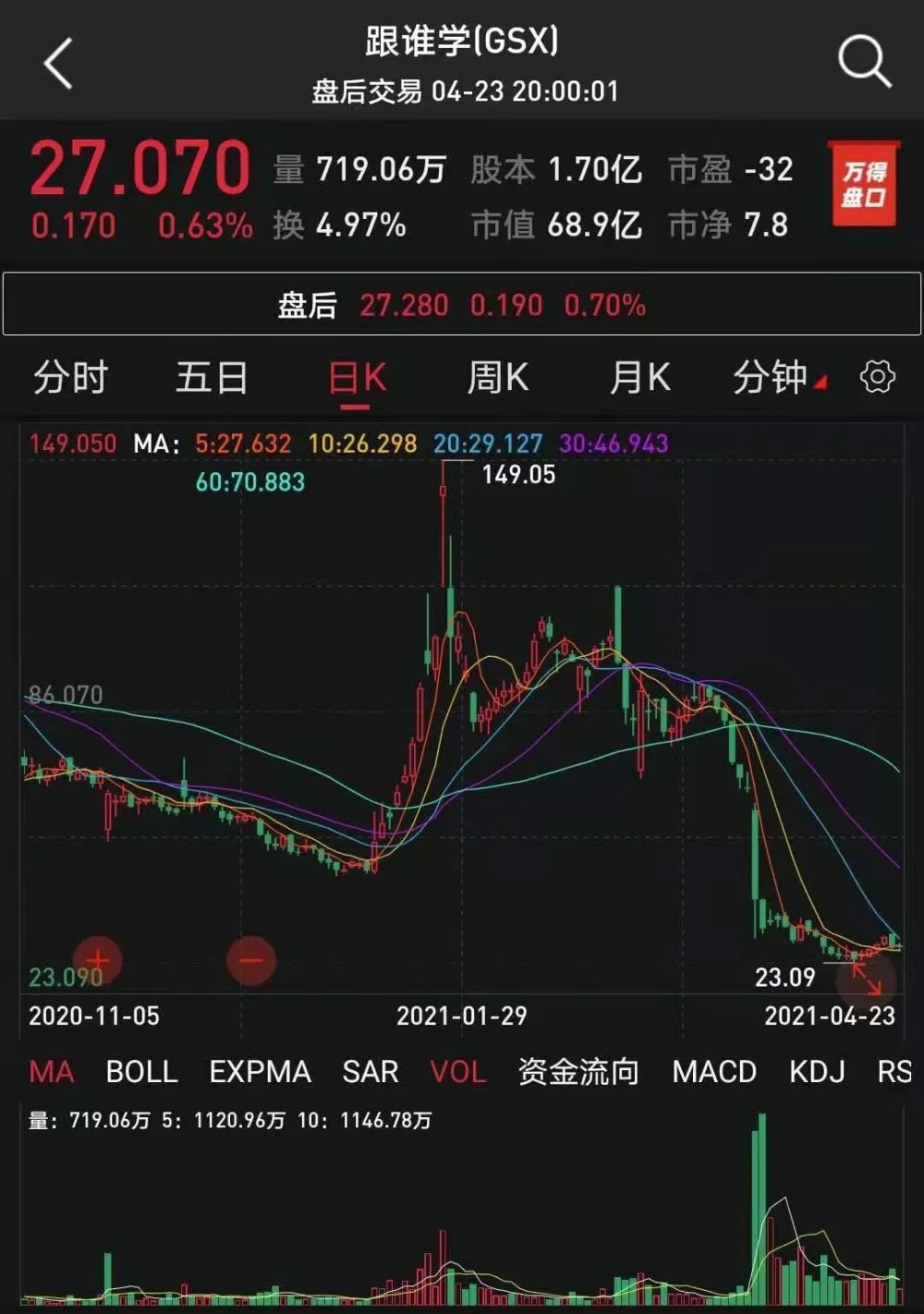
Task: Select the MA indicator
Action: click(52, 1072)
